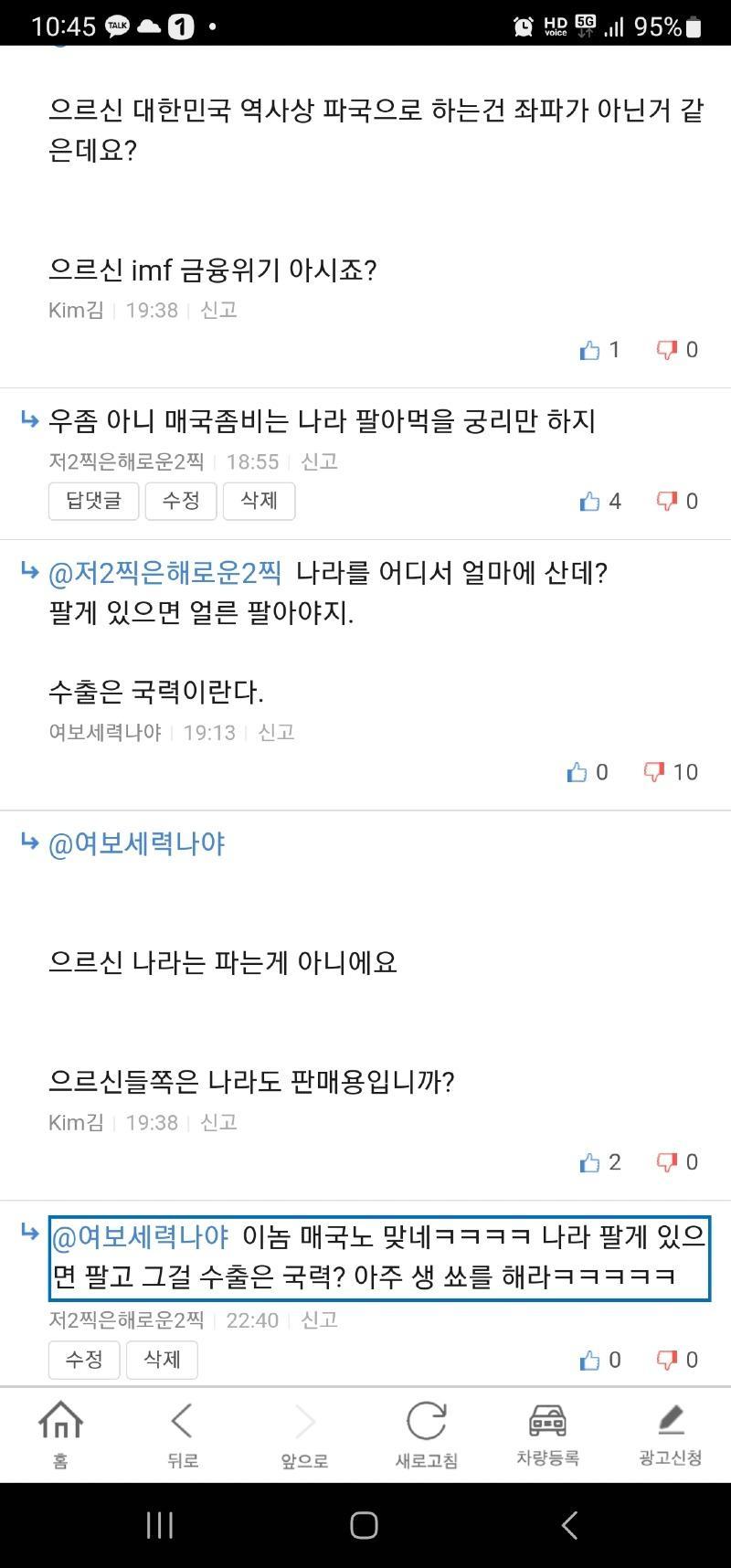The width and height of the screenshot is (731, 1568).
Task: Tap 삭제 on the 18:55 comment
Action: [x=259, y=501]
